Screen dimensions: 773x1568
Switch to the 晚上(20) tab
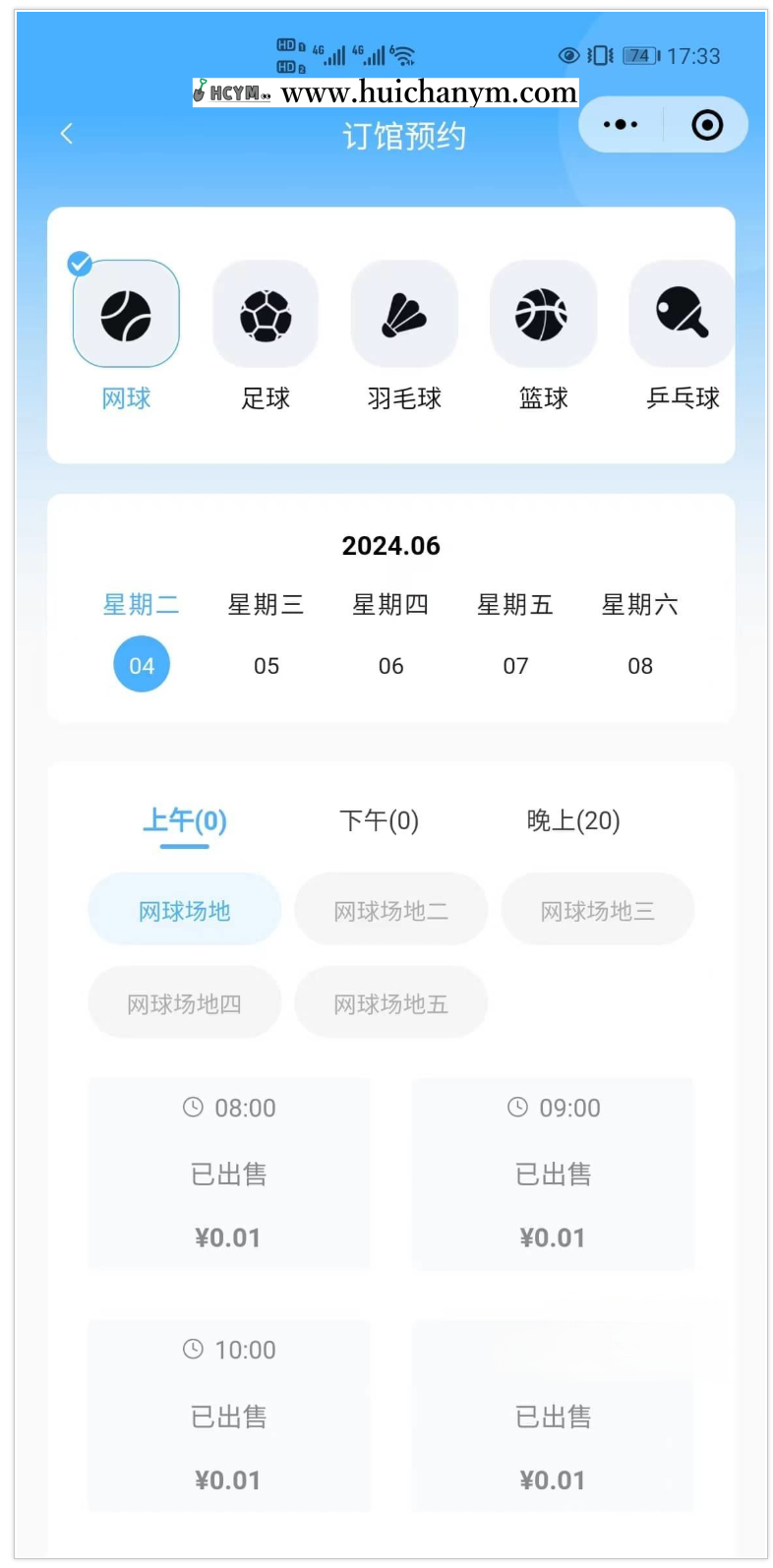(x=573, y=821)
